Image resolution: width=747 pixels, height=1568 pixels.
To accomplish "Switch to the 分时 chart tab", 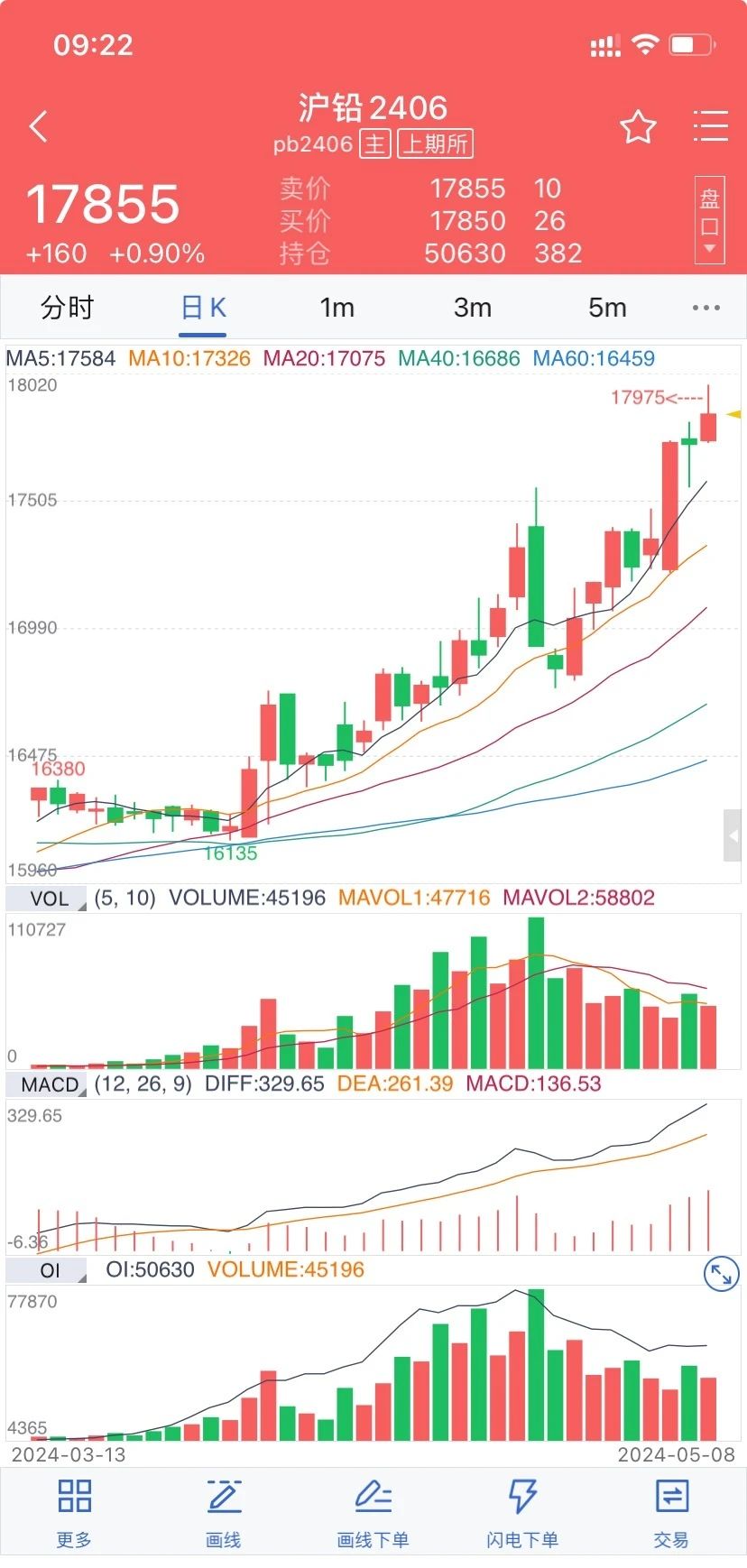I will (67, 308).
